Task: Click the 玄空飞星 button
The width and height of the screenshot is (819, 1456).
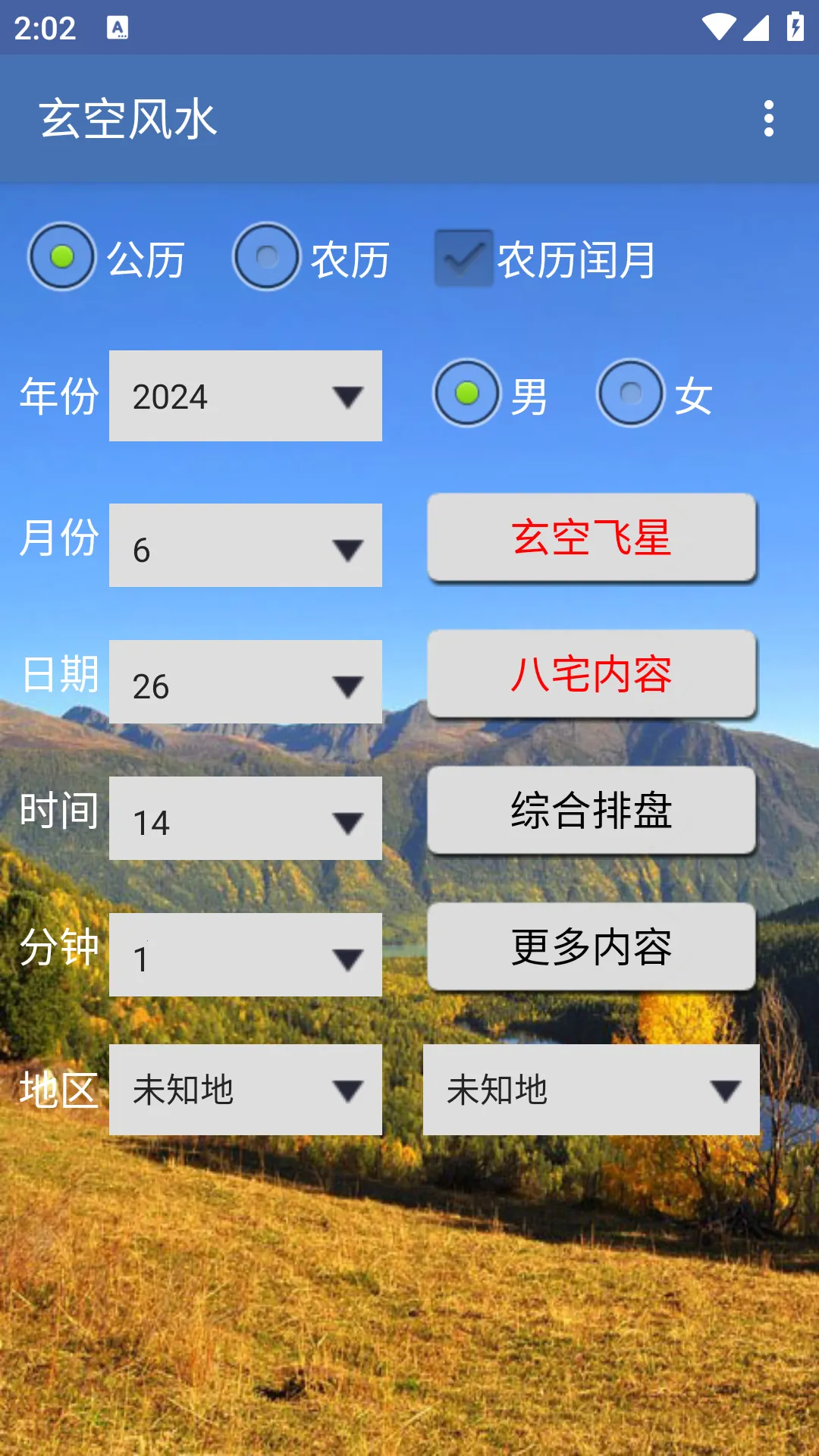Action: pyautogui.click(x=591, y=538)
